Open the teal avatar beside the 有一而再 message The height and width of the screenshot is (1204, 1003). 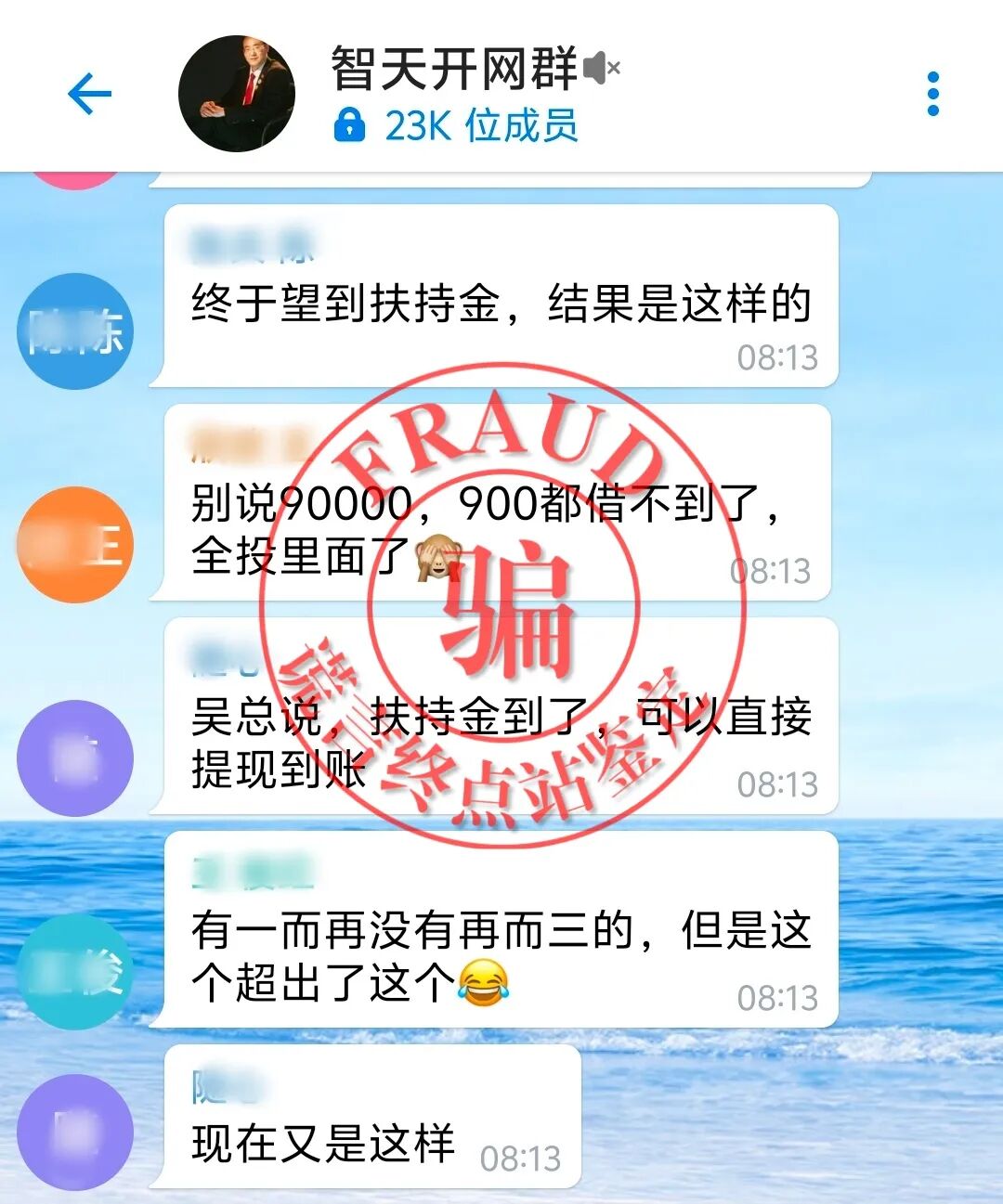pyautogui.click(x=75, y=971)
